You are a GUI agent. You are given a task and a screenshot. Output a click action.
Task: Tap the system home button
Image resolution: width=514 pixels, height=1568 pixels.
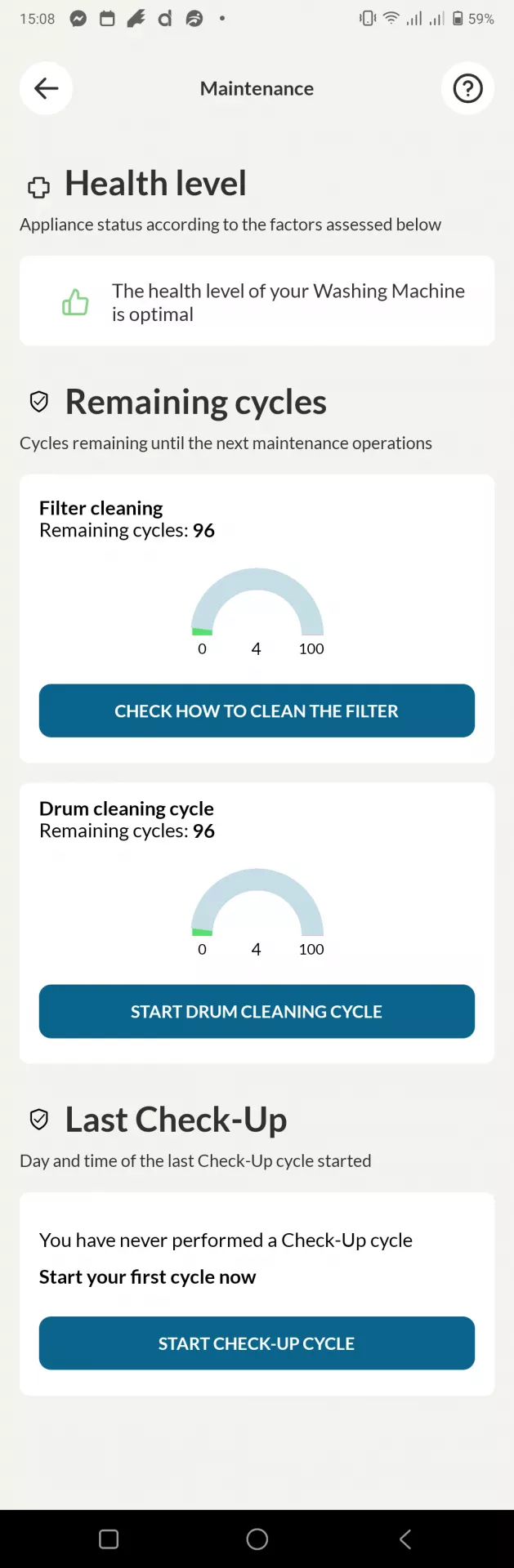(x=257, y=1539)
